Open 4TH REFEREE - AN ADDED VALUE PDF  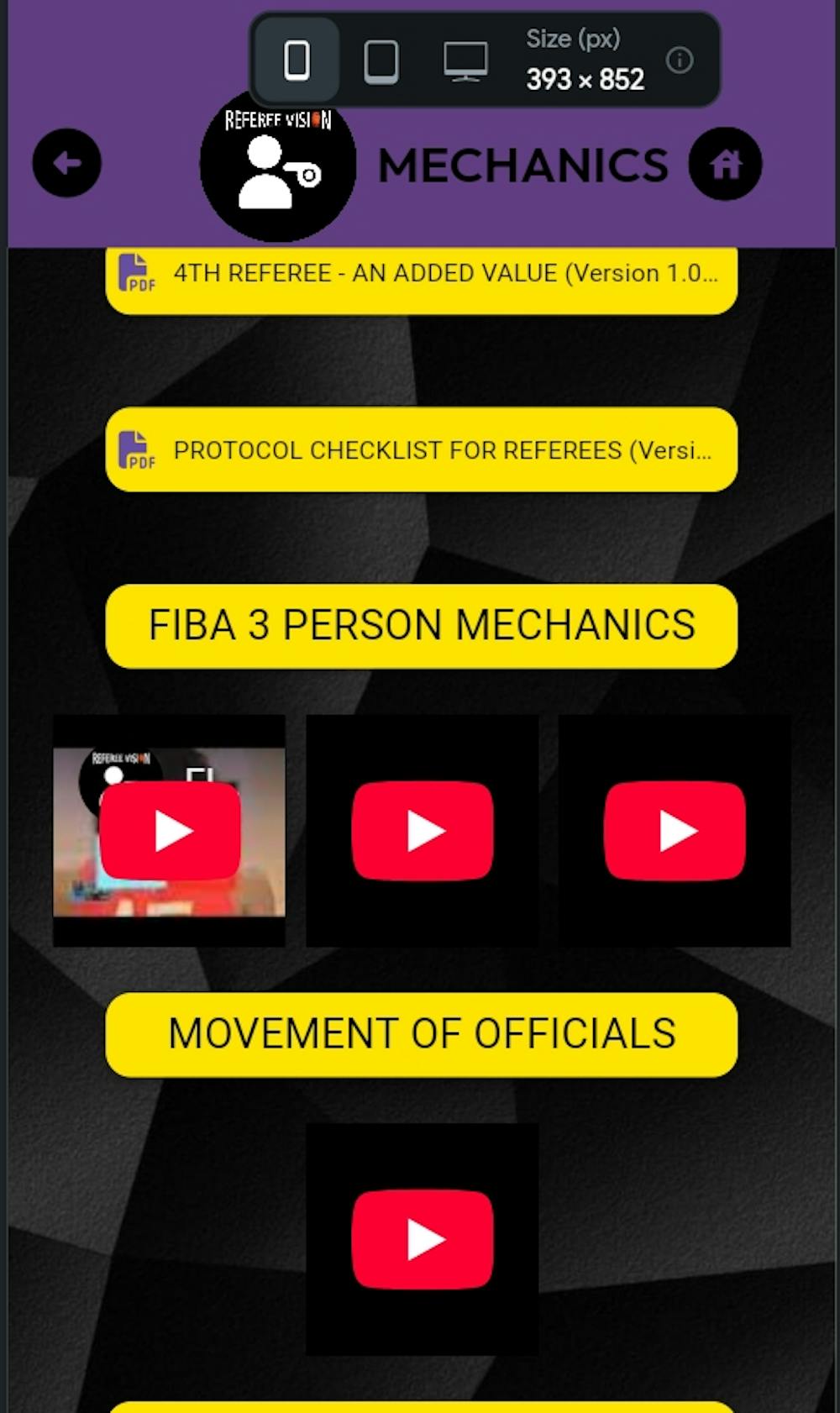tap(421, 276)
